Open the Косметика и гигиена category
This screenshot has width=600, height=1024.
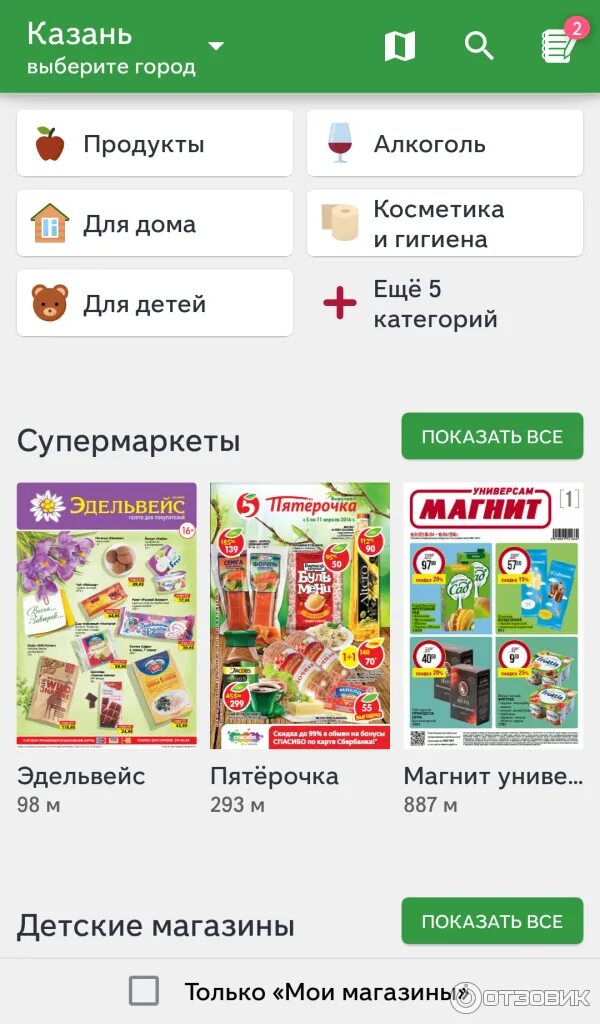[444, 223]
